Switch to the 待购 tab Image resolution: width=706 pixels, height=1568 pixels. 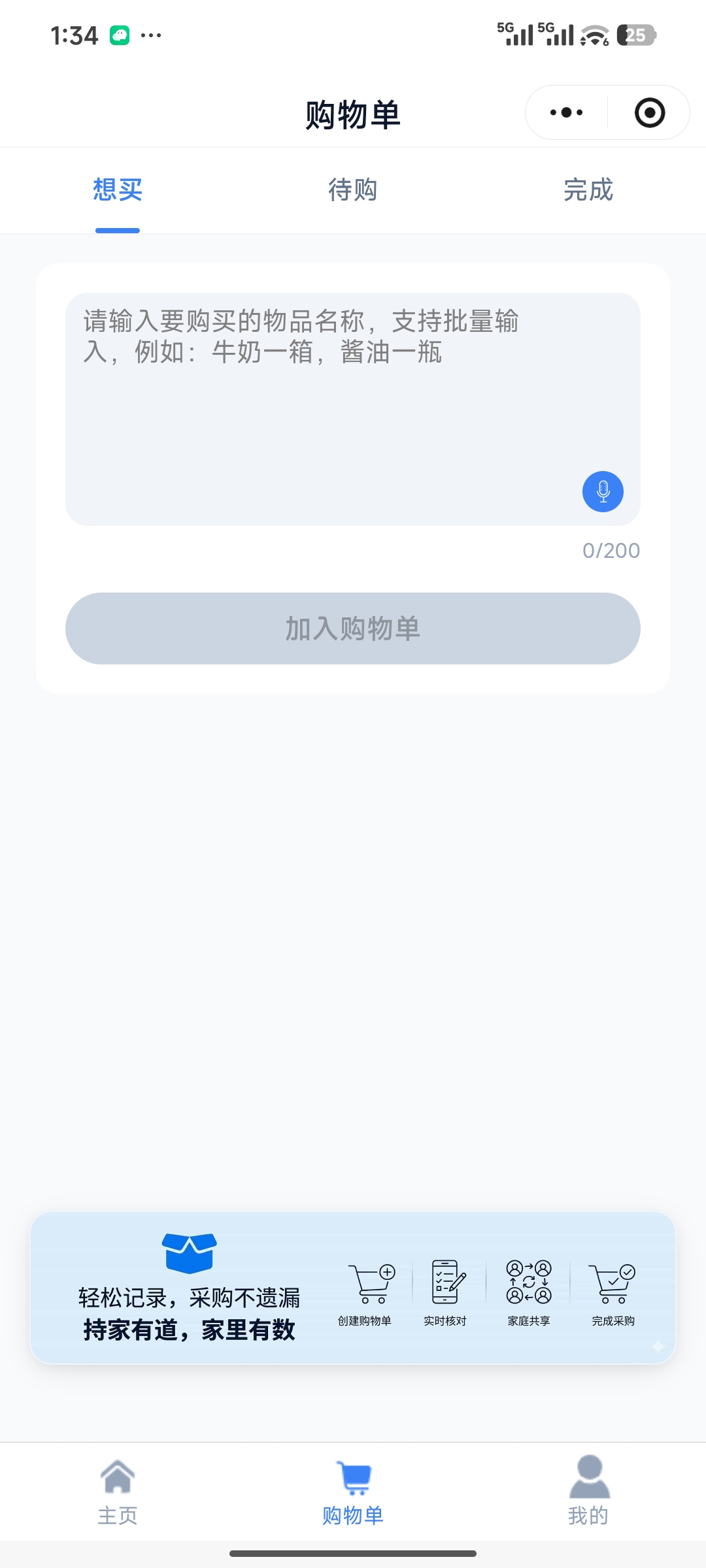(352, 190)
